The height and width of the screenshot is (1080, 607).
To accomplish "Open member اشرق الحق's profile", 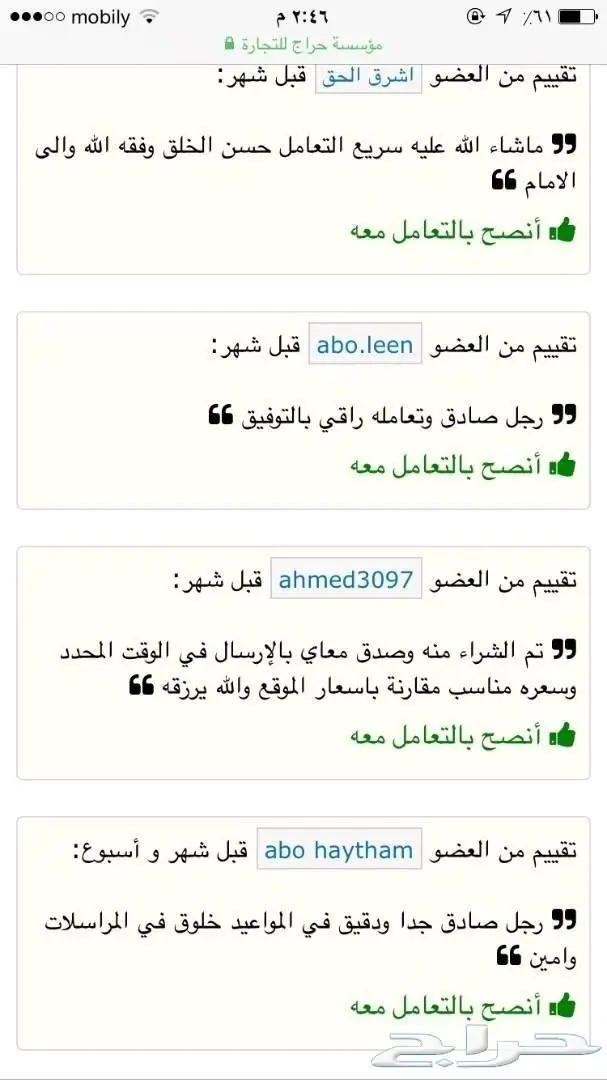I will click(x=368, y=76).
